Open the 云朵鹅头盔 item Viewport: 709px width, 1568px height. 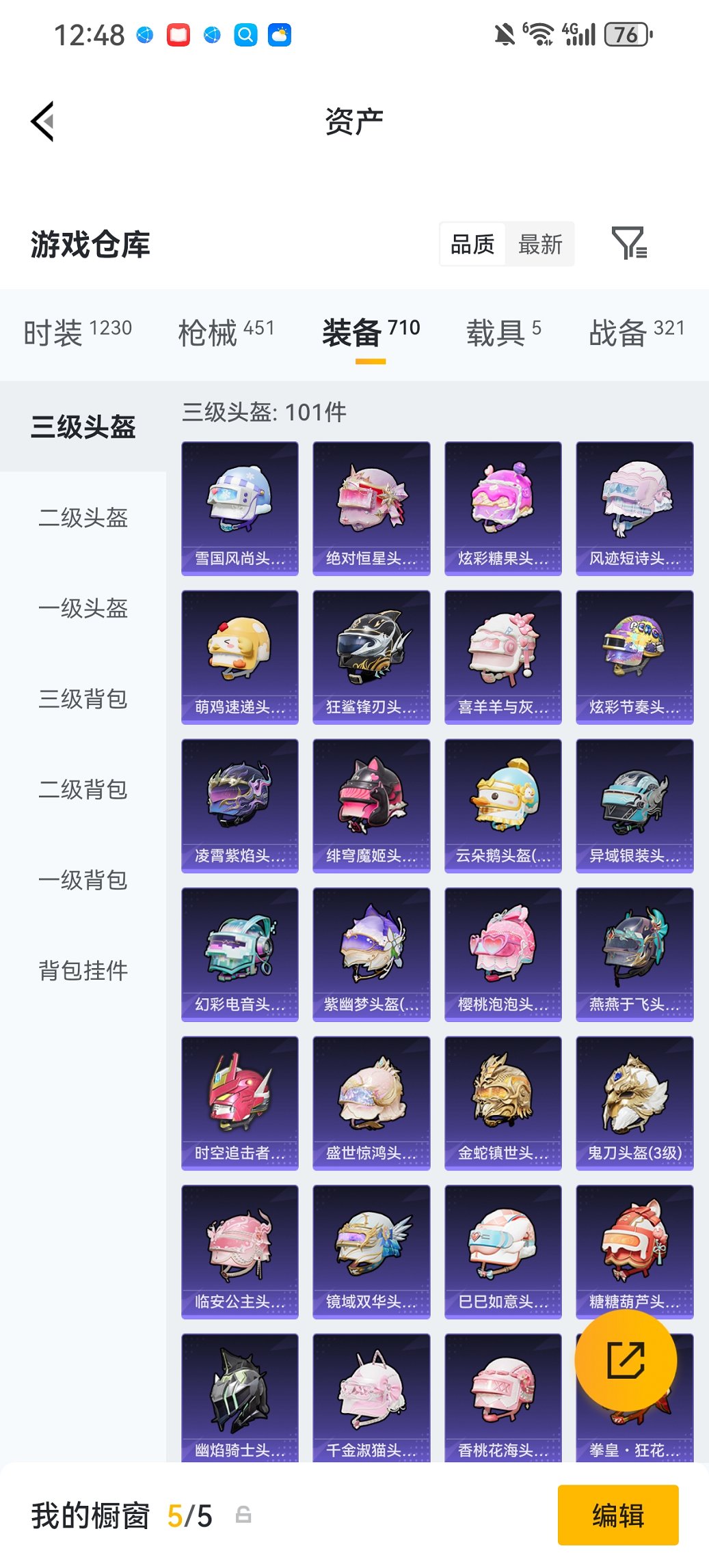[x=503, y=806]
